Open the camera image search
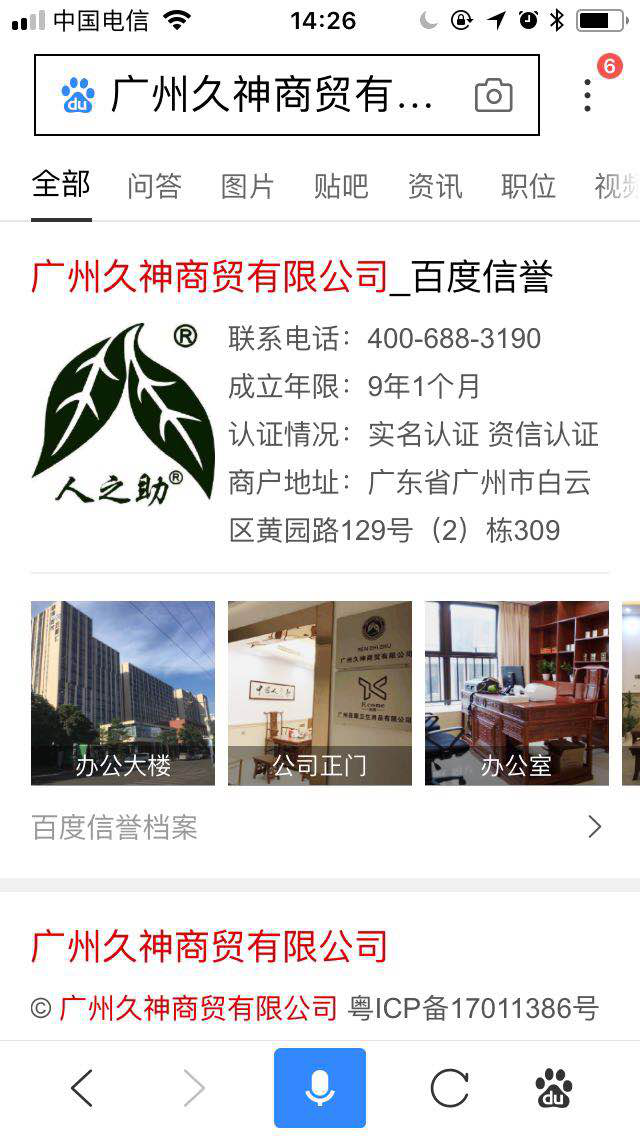This screenshot has width=640, height=1136. coord(493,95)
